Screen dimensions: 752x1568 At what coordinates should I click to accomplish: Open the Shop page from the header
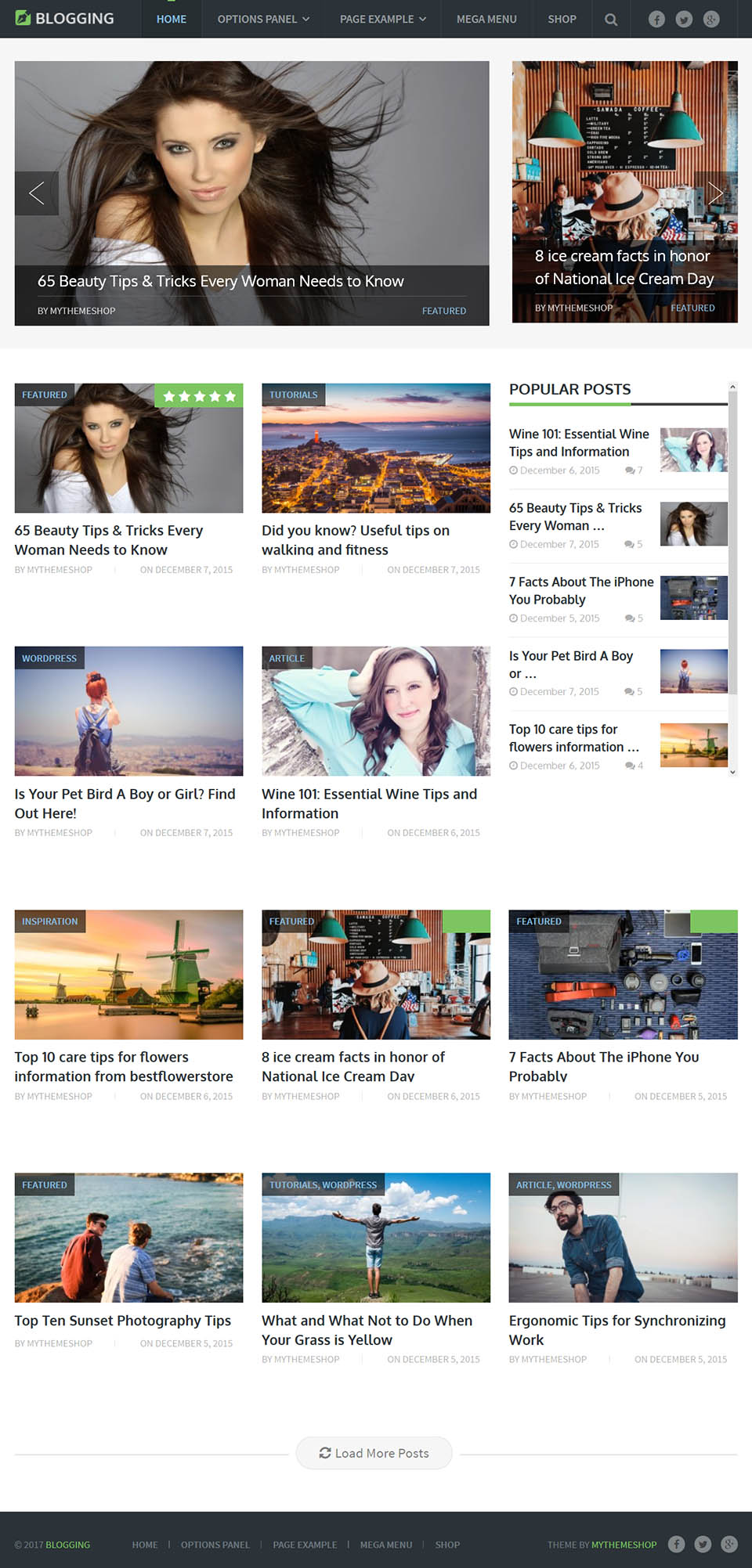coord(562,20)
